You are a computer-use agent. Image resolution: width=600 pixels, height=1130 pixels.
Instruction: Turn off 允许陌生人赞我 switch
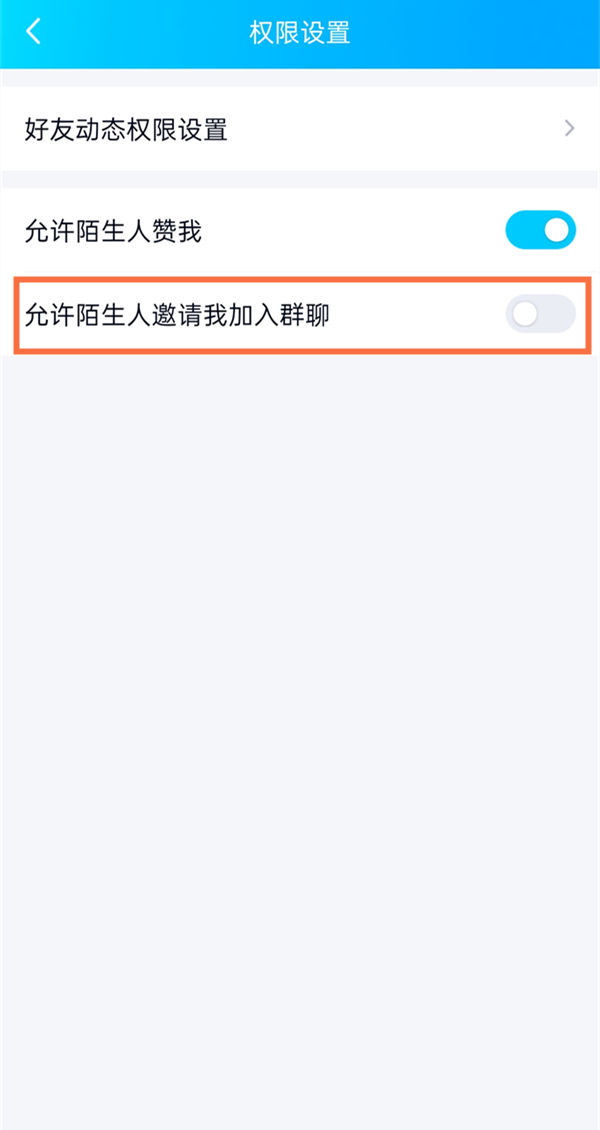pyautogui.click(x=540, y=230)
